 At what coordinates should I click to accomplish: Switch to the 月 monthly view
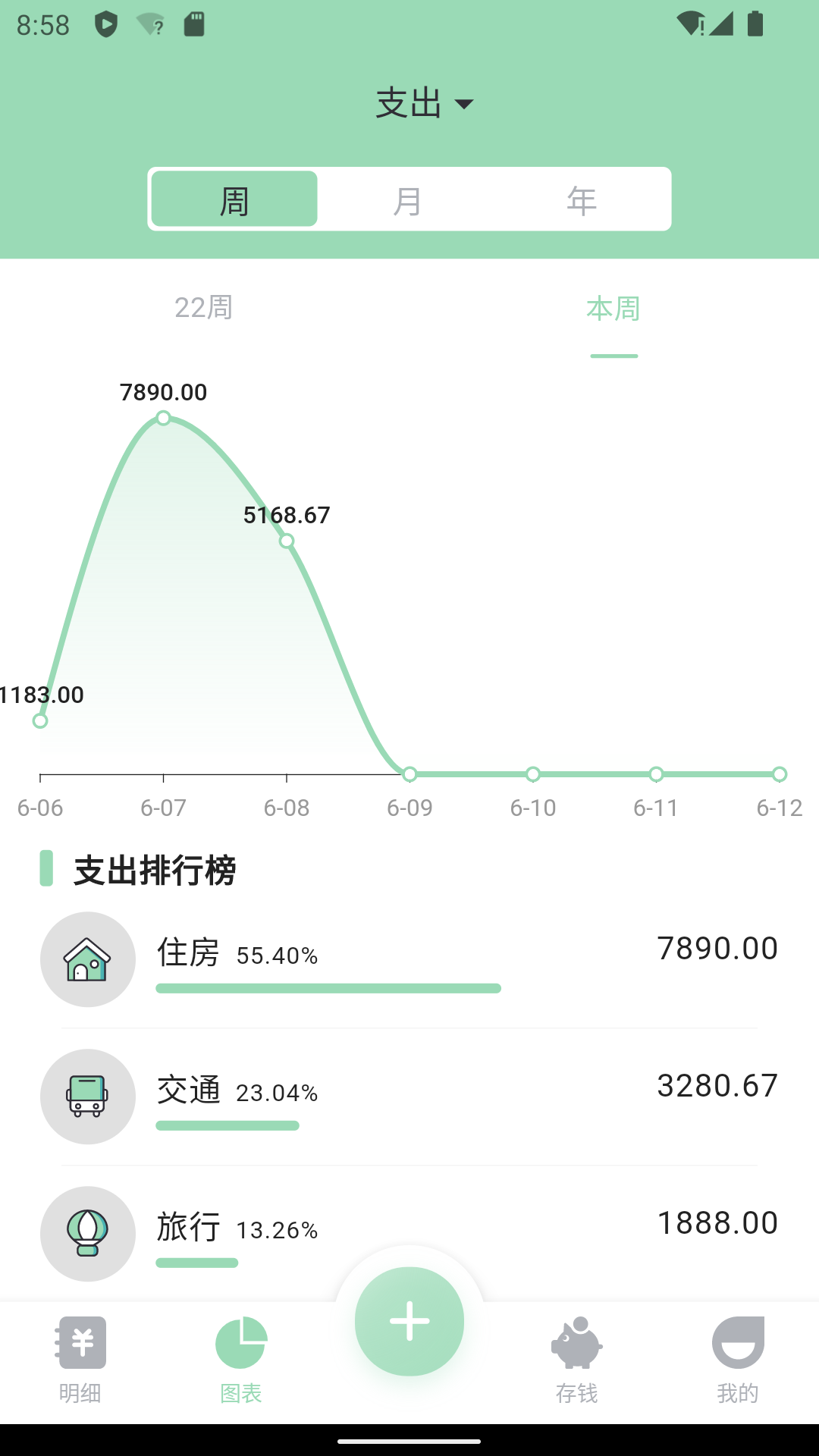click(408, 199)
